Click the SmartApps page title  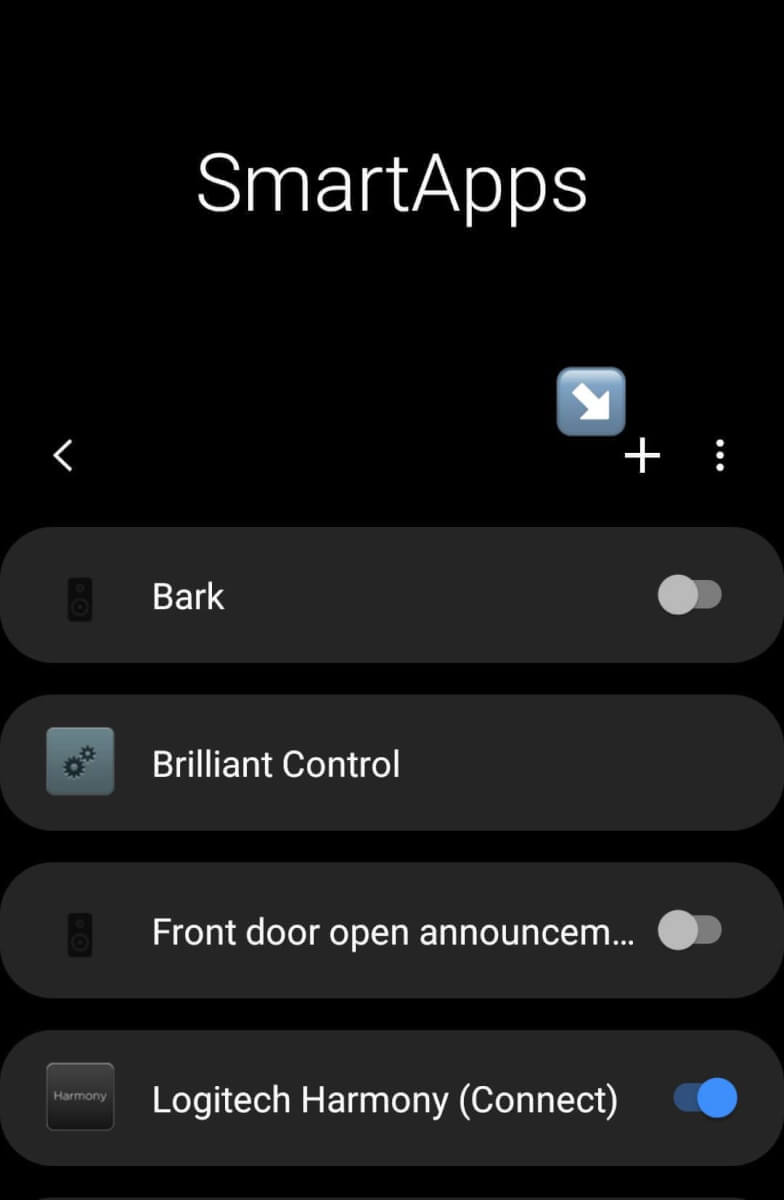tap(392, 185)
